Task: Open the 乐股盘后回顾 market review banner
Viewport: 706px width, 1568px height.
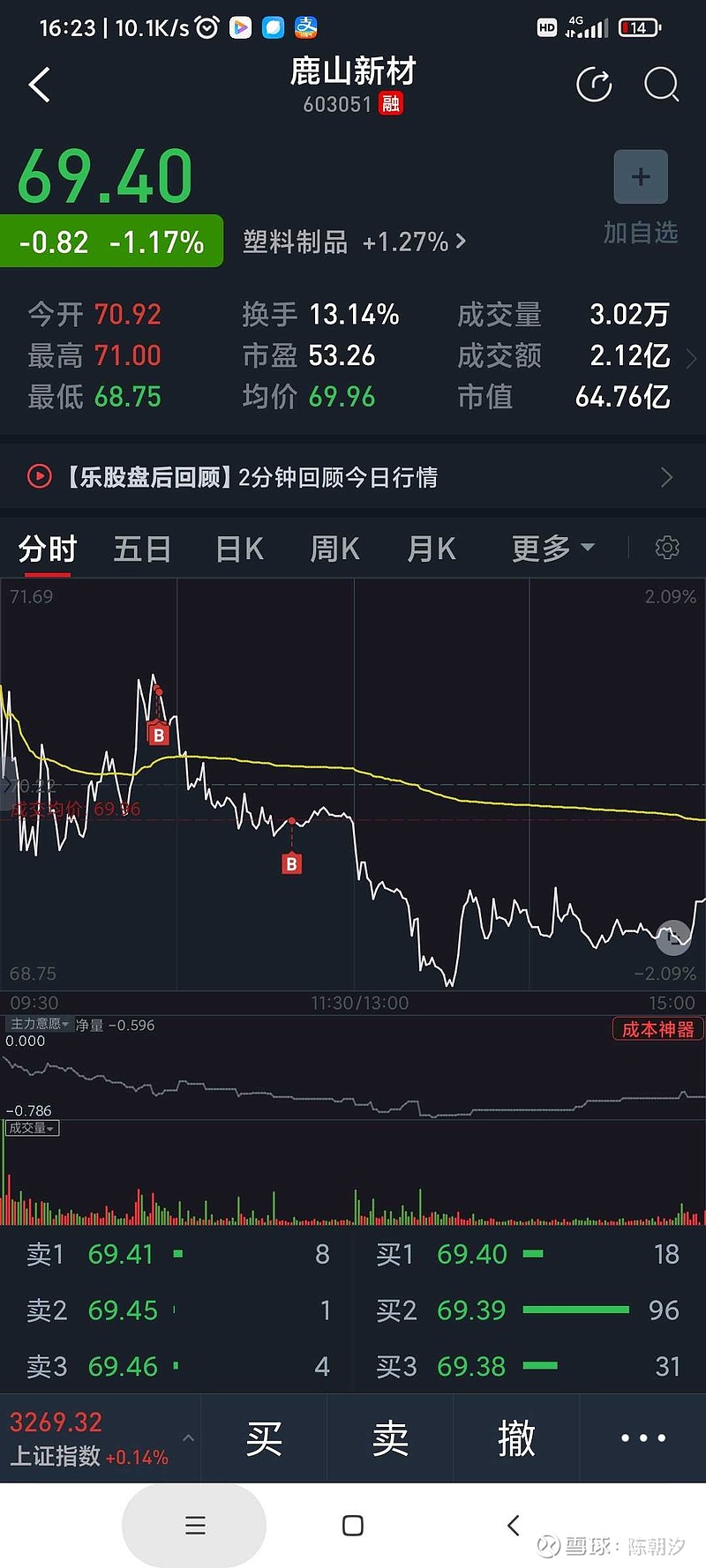Action: 353,477
